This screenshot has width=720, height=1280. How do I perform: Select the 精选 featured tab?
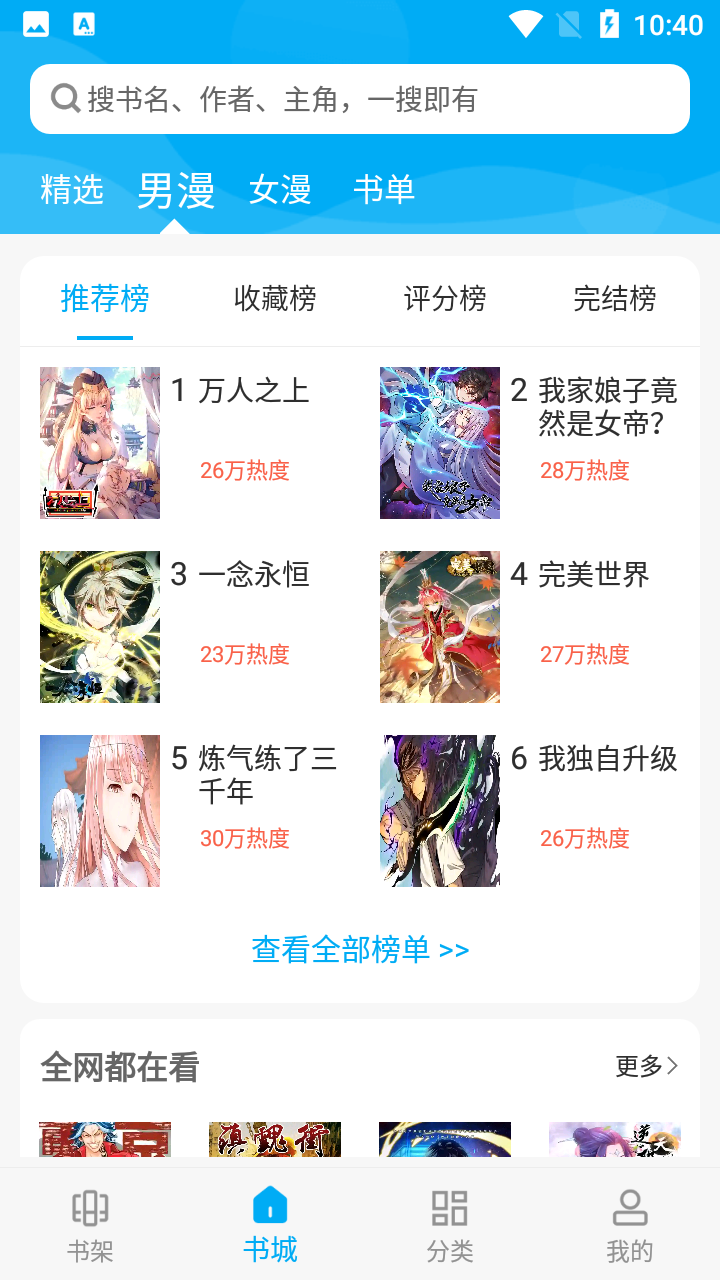70,190
